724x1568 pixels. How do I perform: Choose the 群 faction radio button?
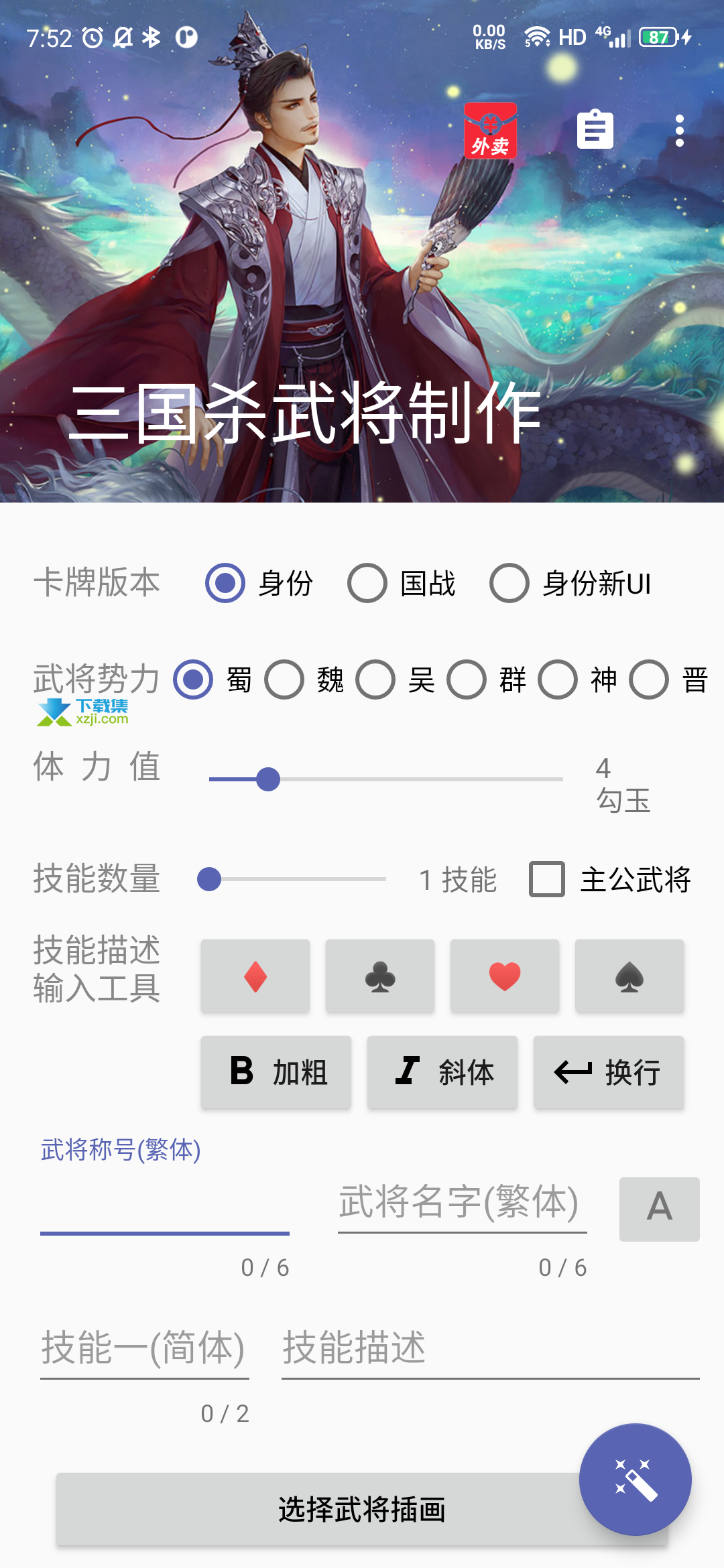pos(487,680)
